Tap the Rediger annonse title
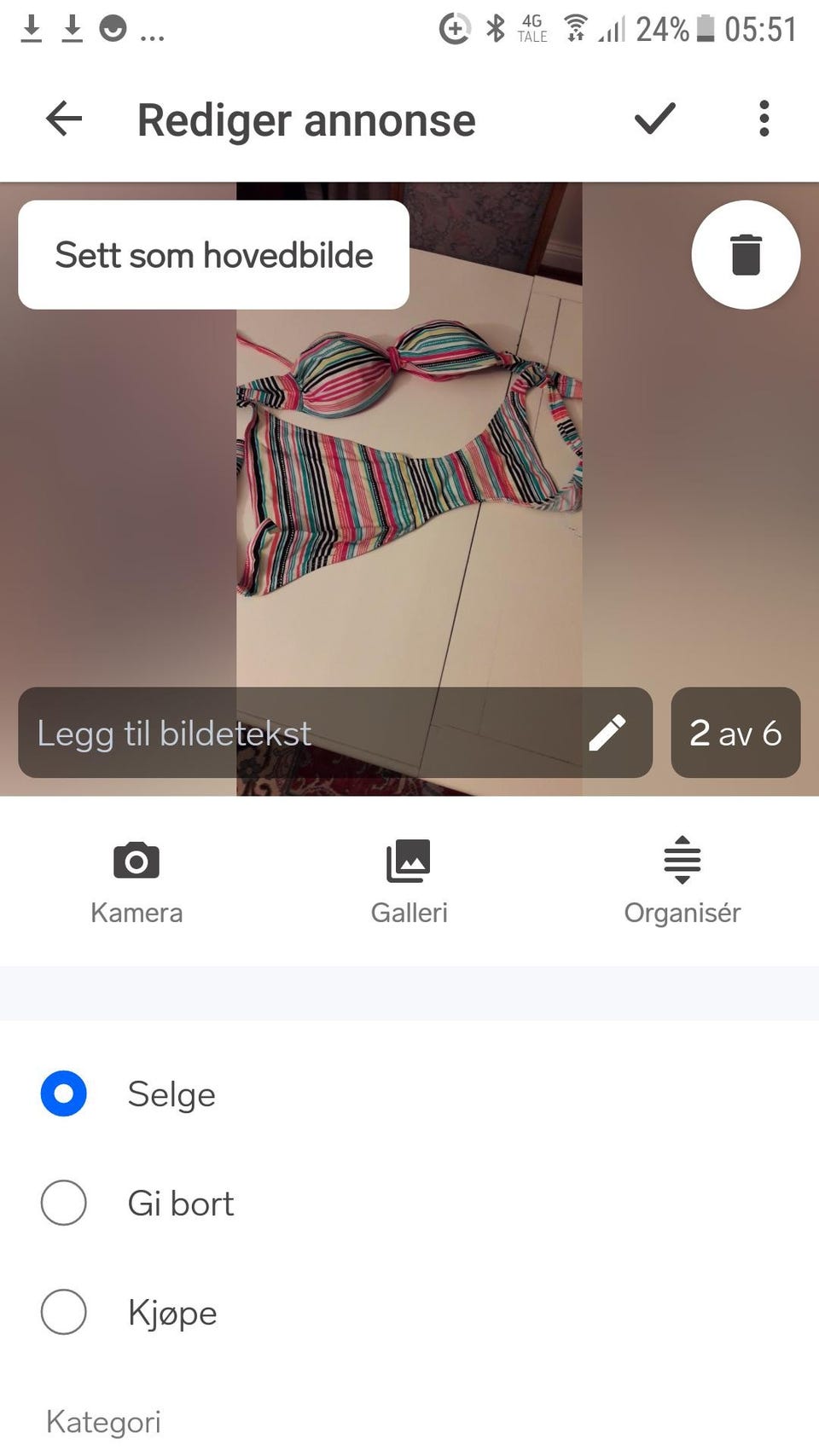This screenshot has width=819, height=1456. pyautogui.click(x=306, y=119)
